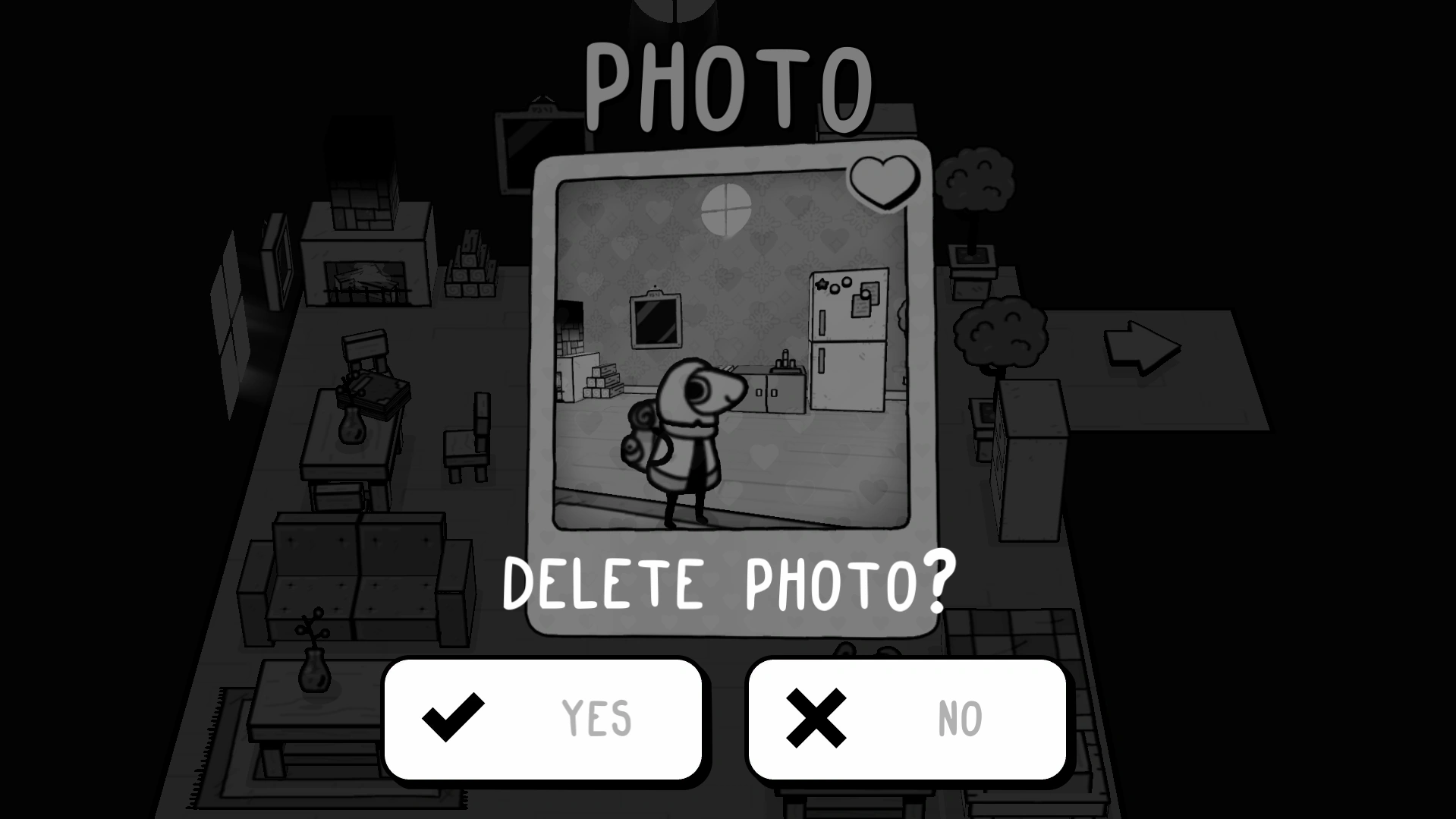
Task: Cancel photo deletion with No
Action: (x=907, y=719)
